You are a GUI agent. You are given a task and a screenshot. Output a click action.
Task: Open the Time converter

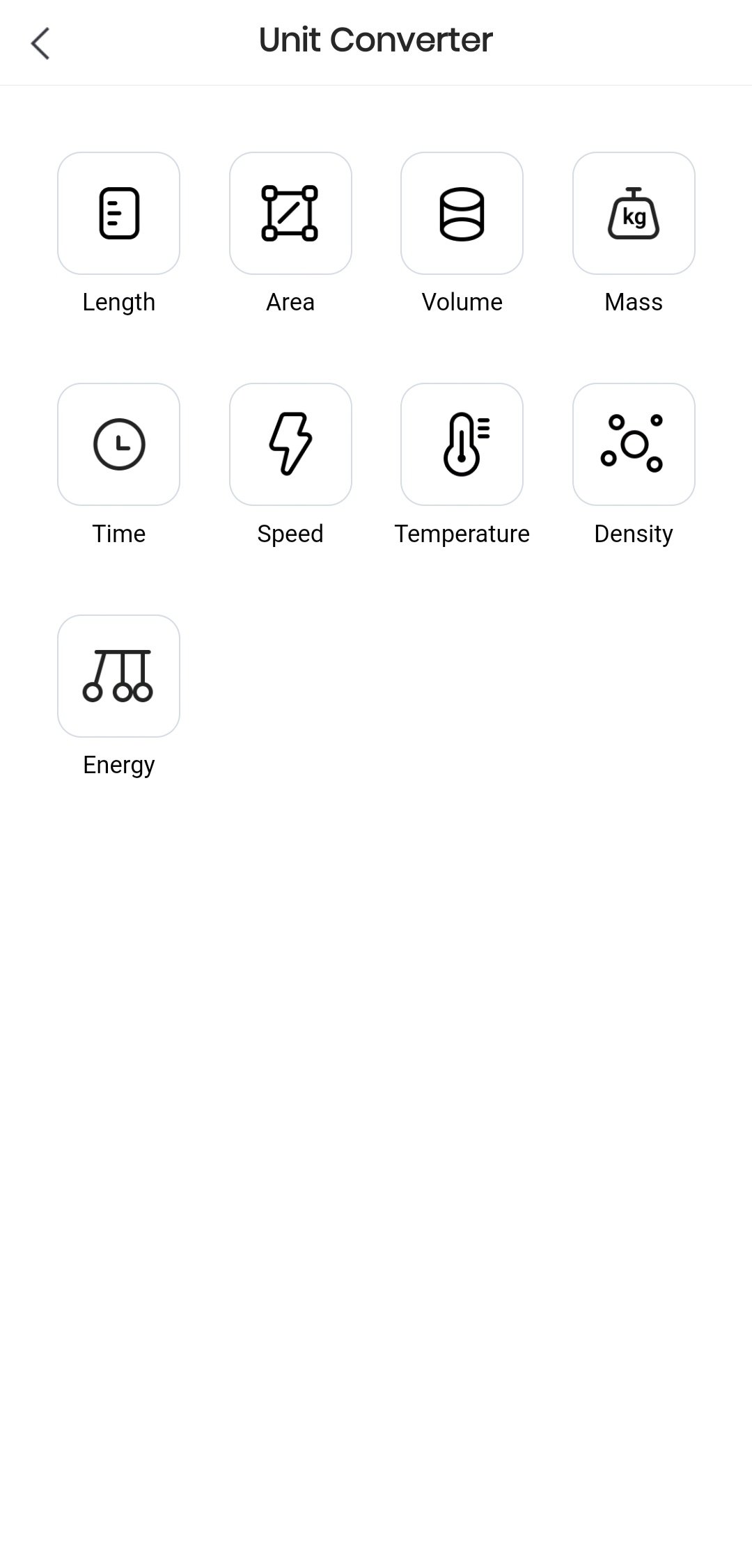click(118, 444)
